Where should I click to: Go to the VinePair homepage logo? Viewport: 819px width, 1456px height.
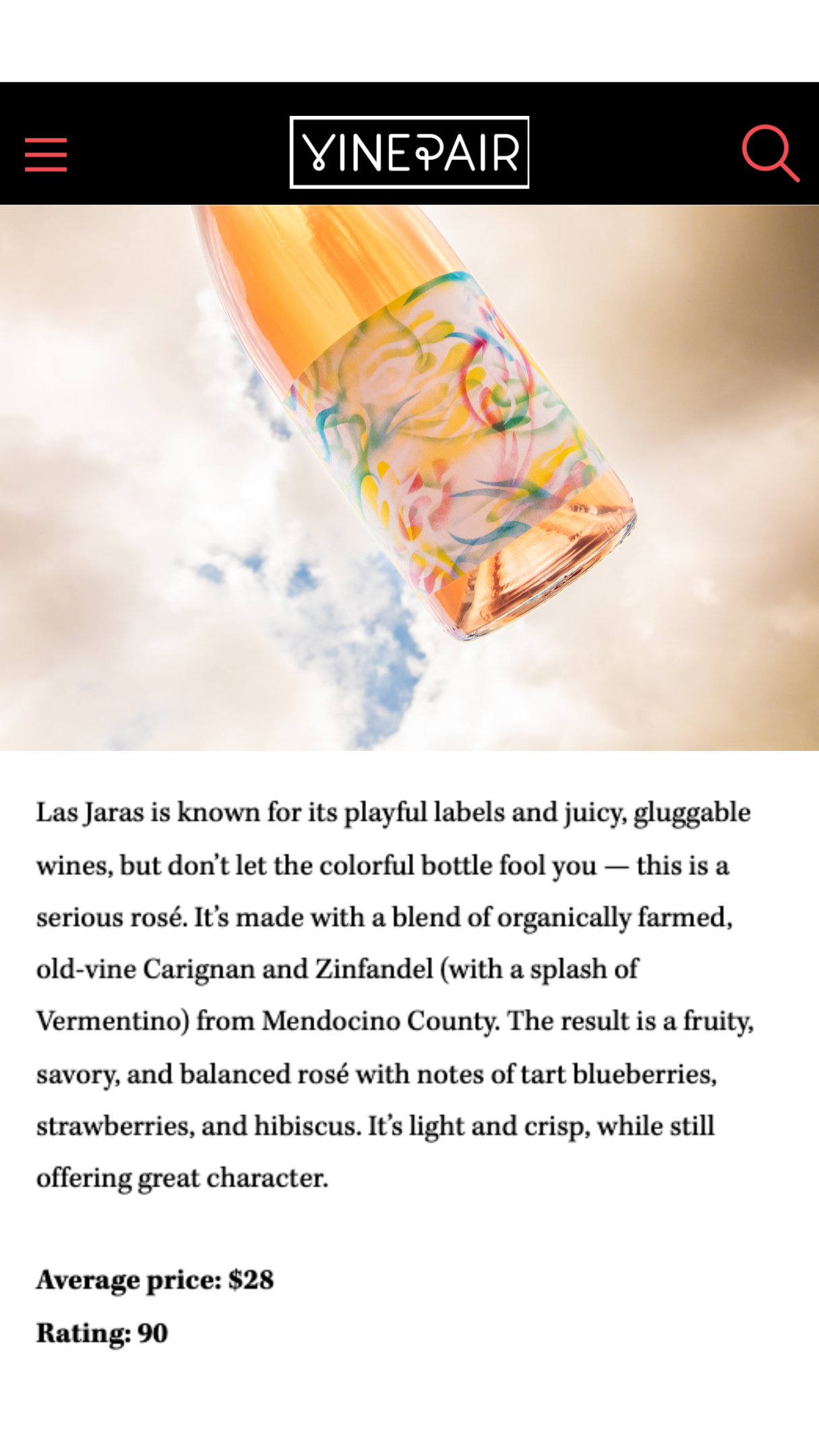pos(409,152)
